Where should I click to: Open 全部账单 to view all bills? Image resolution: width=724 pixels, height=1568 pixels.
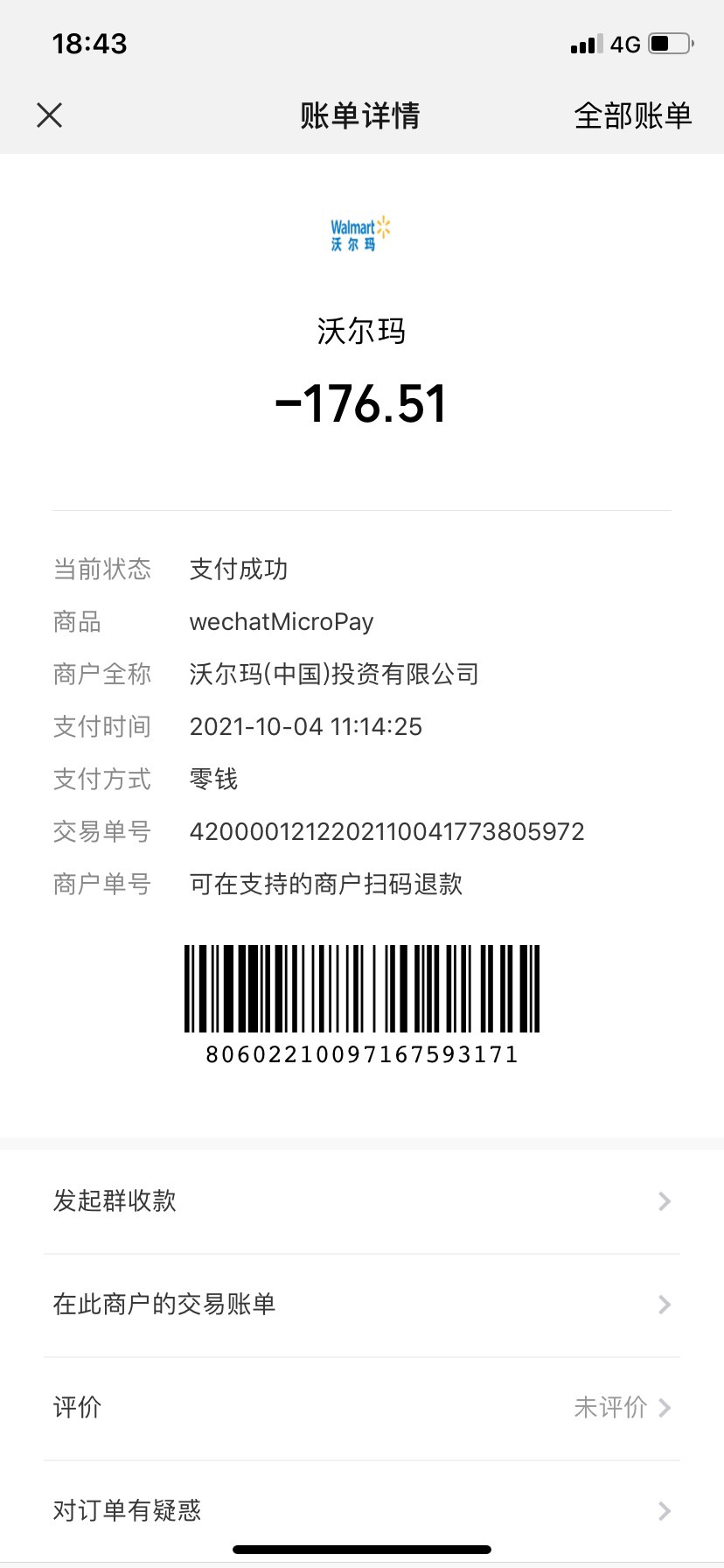632,115
